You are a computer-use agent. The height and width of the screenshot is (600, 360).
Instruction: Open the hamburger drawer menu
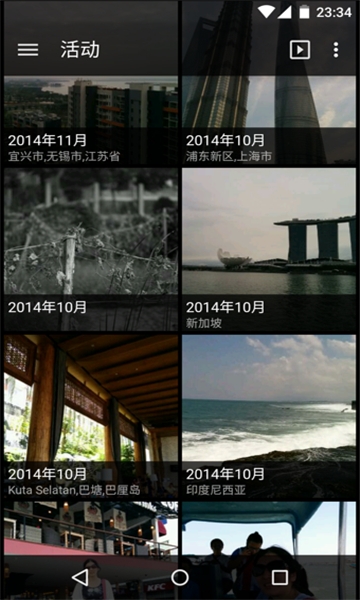[28, 50]
